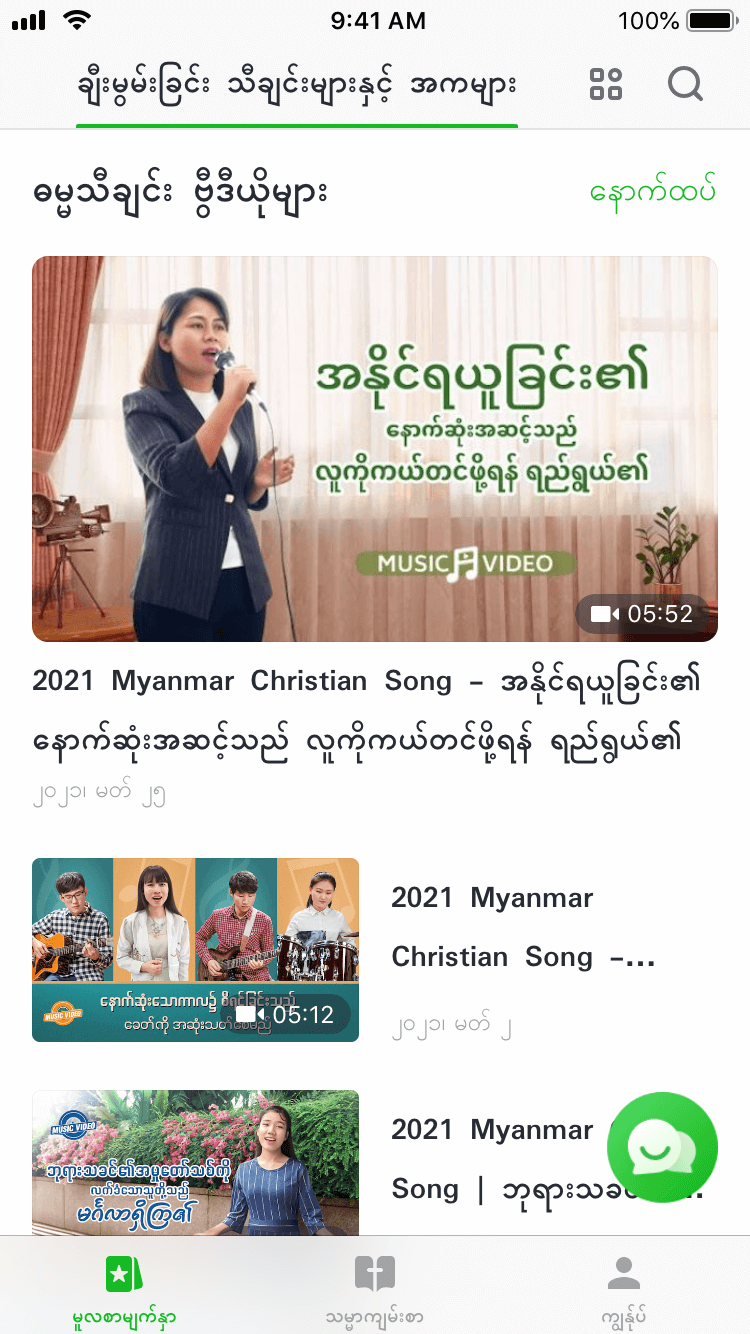Open the grid categories icon
The height and width of the screenshot is (1334, 750).
[x=606, y=84]
